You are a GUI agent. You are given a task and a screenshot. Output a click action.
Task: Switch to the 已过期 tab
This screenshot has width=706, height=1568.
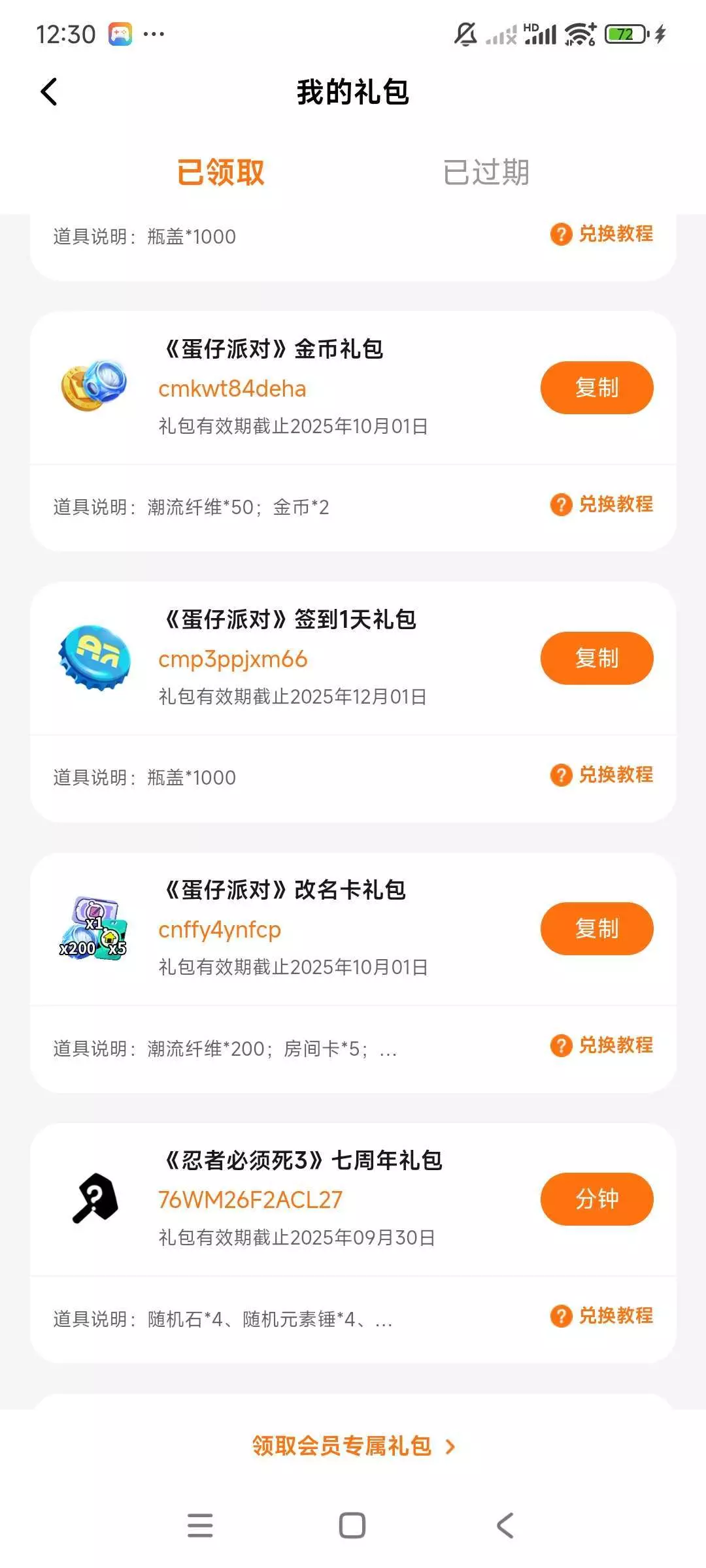(x=486, y=172)
